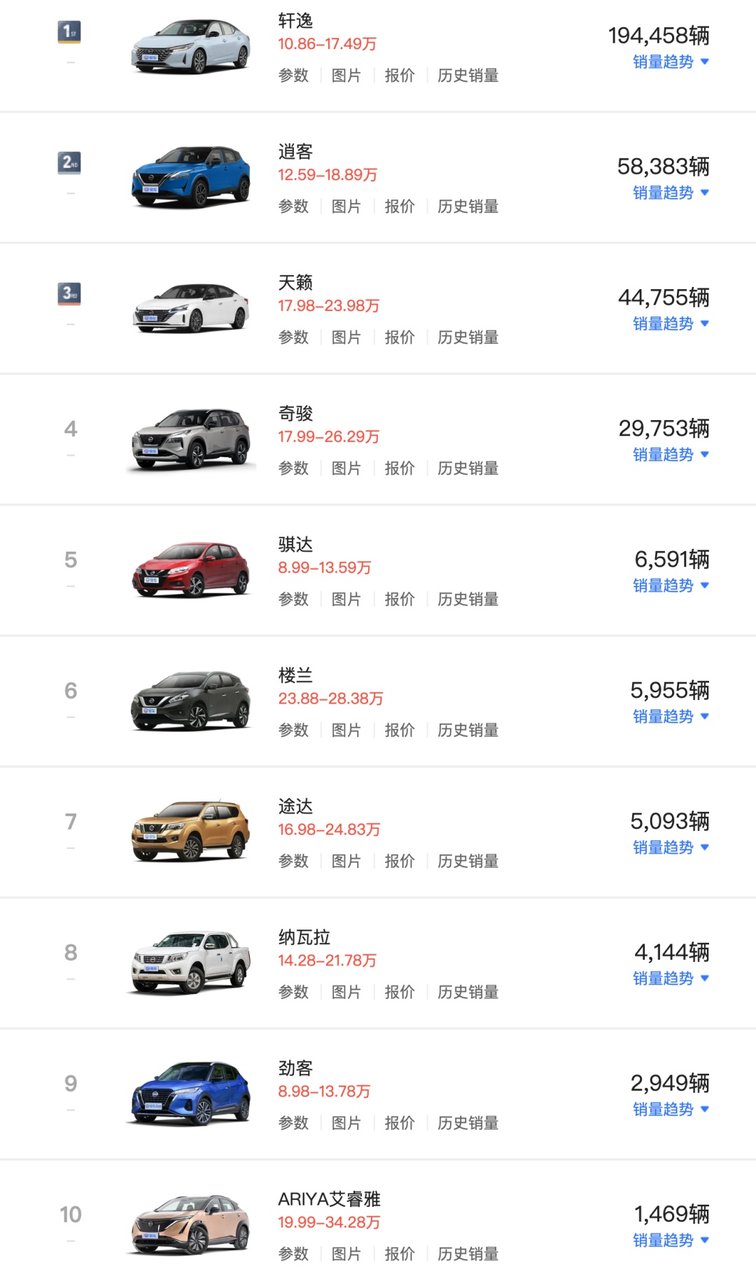756x1286 pixels.
Task: Open 报价 for 天籁
Action: [399, 337]
